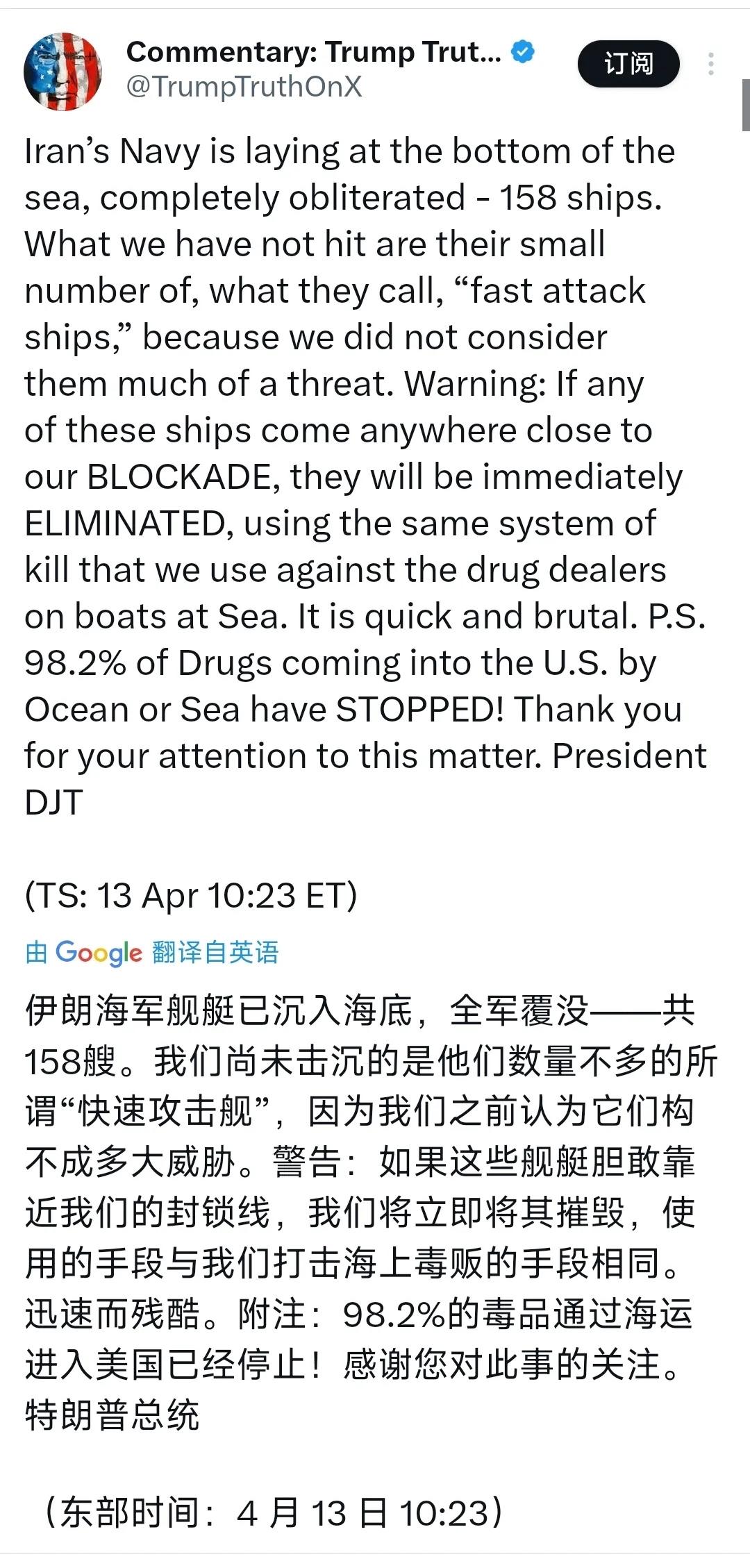The height and width of the screenshot is (1568, 750).
Task: Select the display name Commentary: Trump Trut...
Action: (x=312, y=52)
